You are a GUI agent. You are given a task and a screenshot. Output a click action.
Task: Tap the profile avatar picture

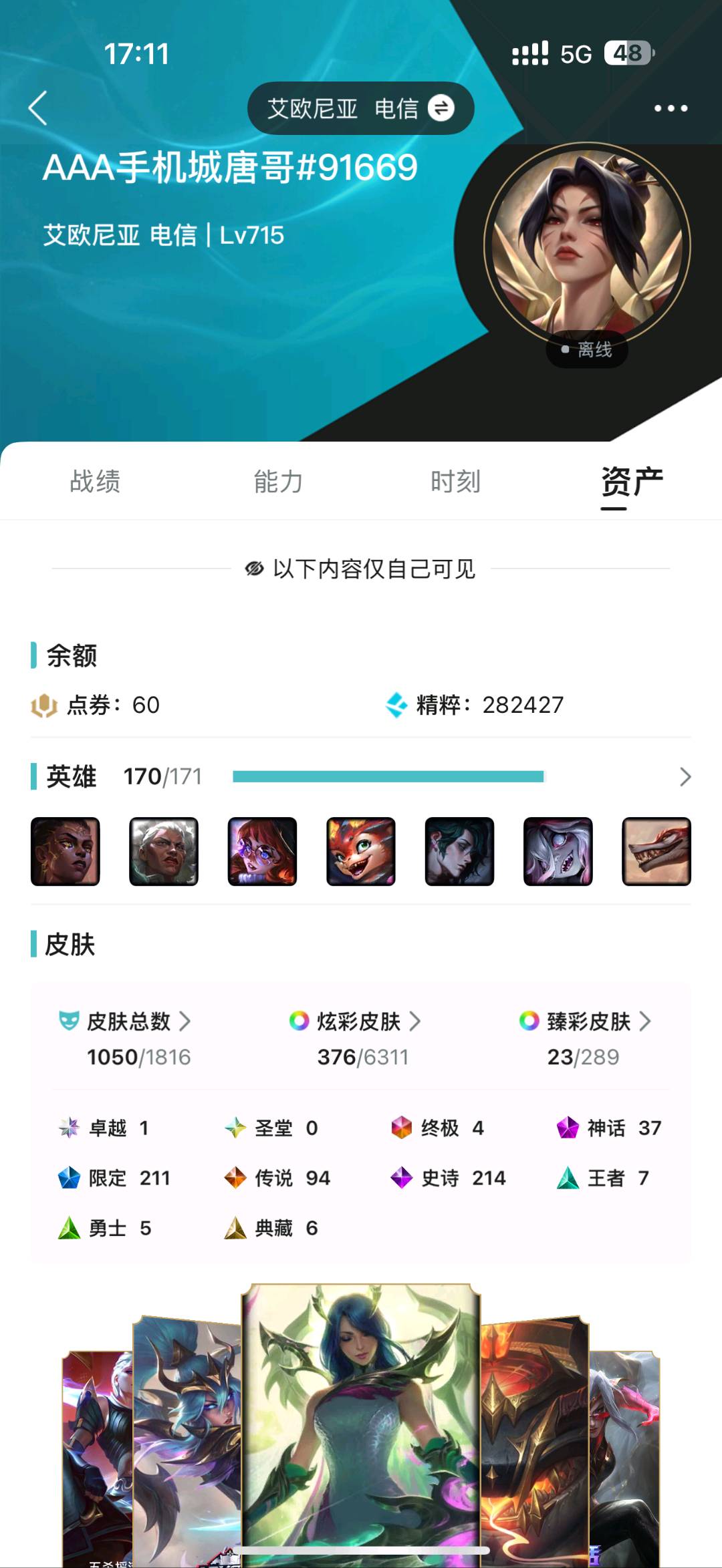click(x=587, y=244)
